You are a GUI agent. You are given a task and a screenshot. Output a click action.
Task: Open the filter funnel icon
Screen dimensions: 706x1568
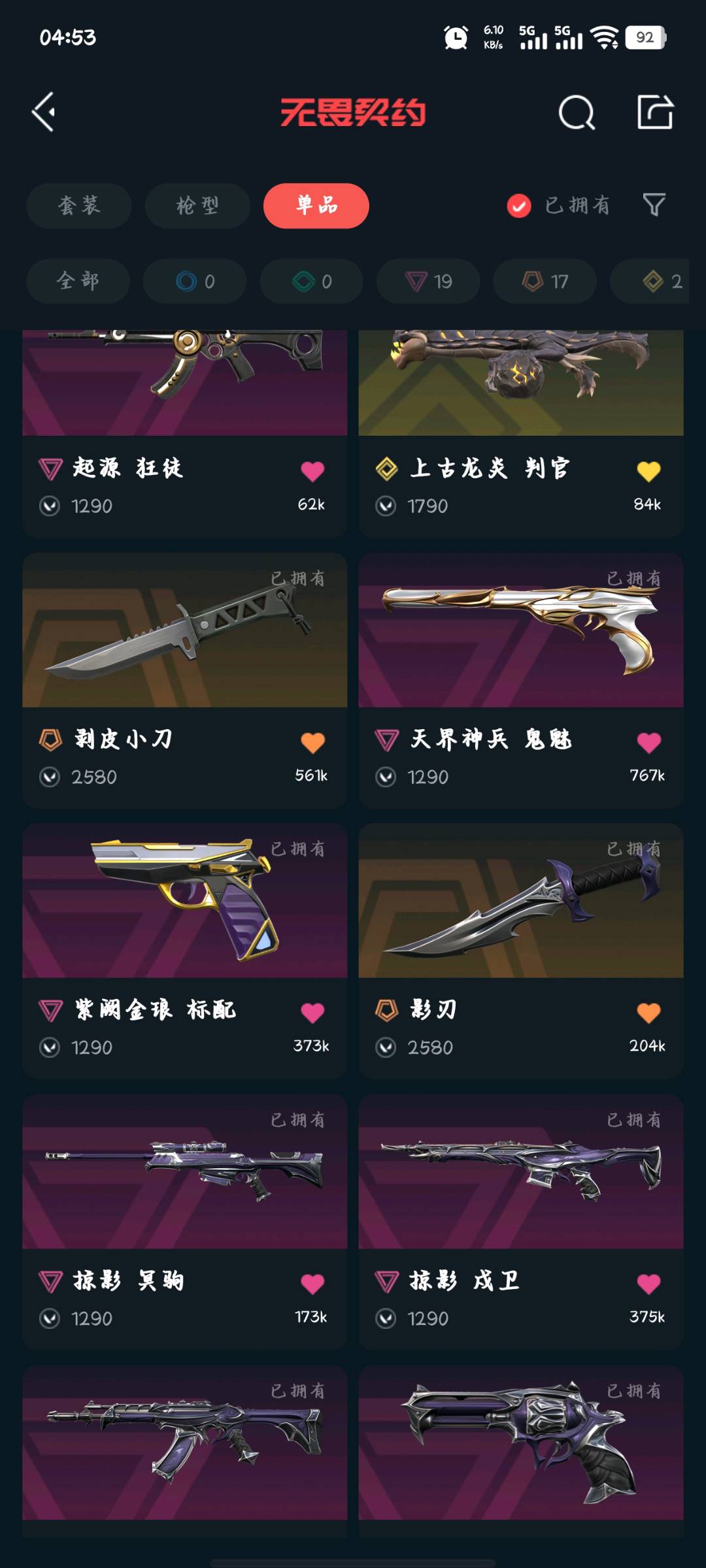(654, 205)
